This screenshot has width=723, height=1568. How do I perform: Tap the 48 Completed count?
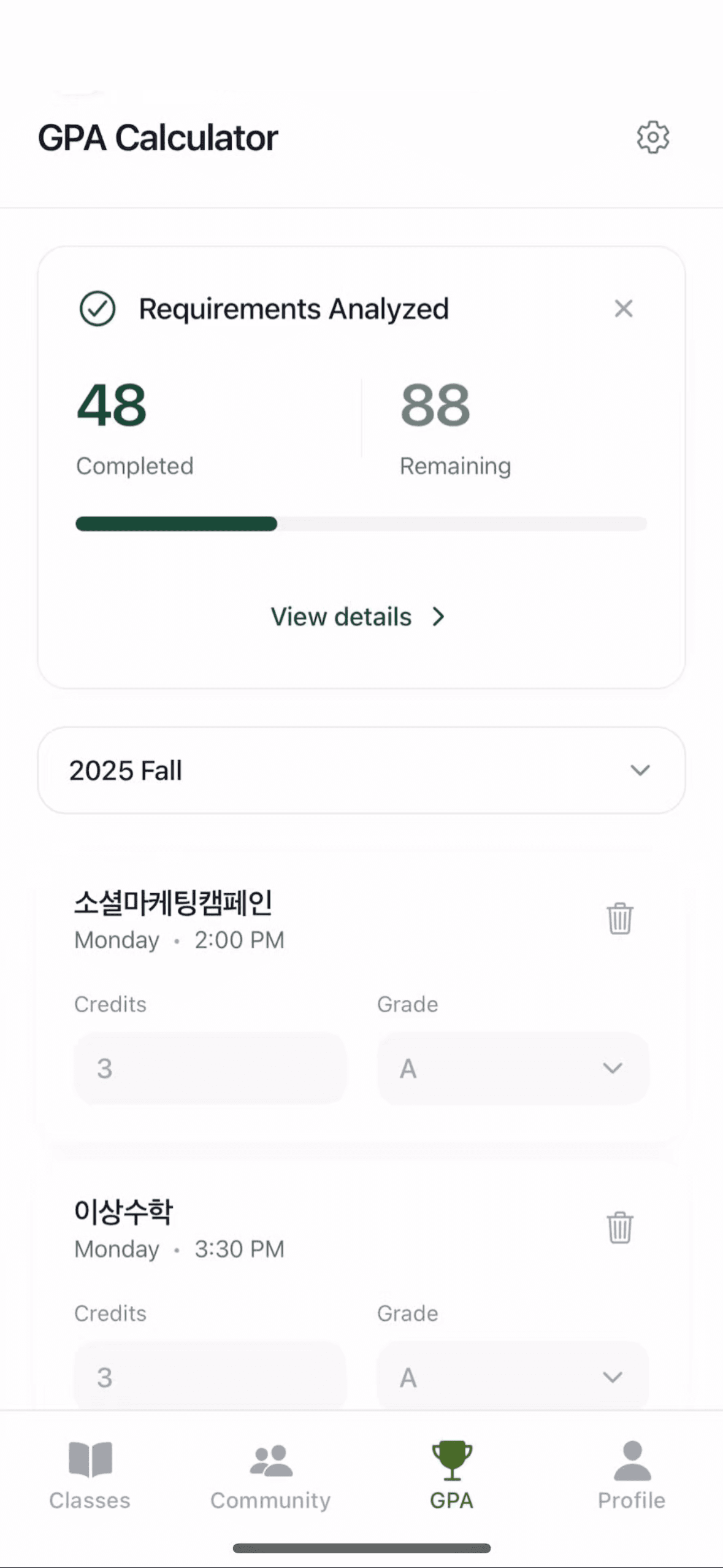(x=111, y=407)
